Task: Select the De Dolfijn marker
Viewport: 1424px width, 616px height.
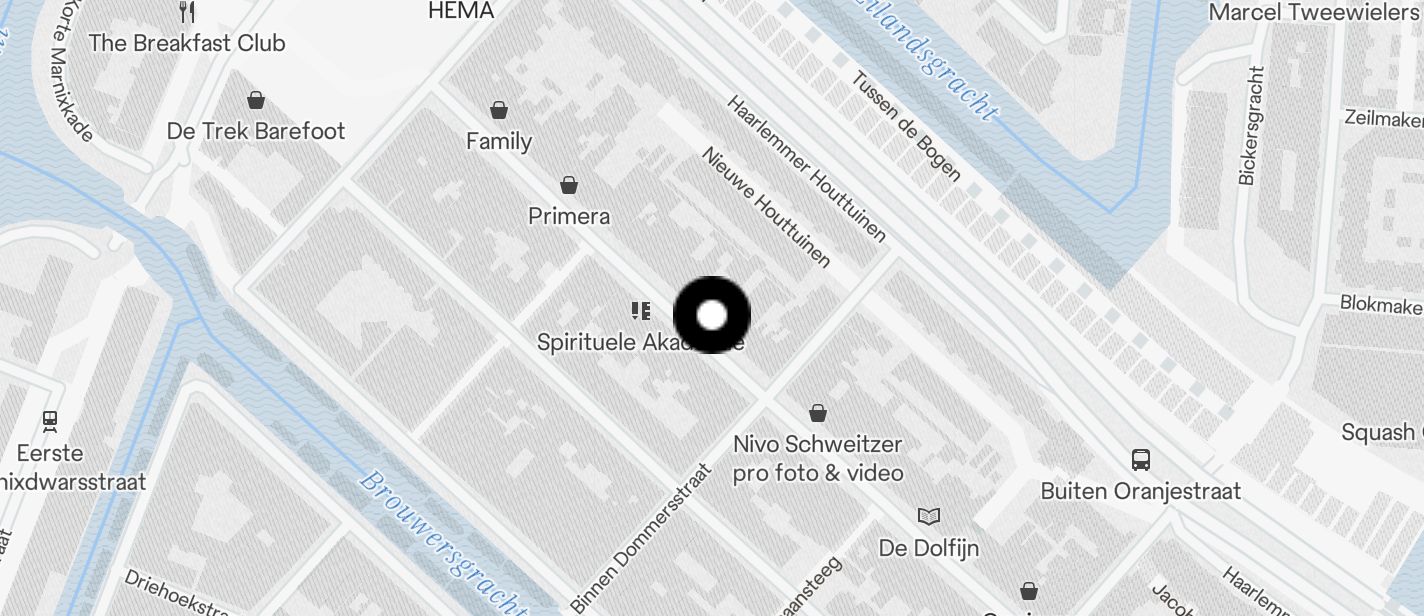Action: pyautogui.click(x=929, y=517)
